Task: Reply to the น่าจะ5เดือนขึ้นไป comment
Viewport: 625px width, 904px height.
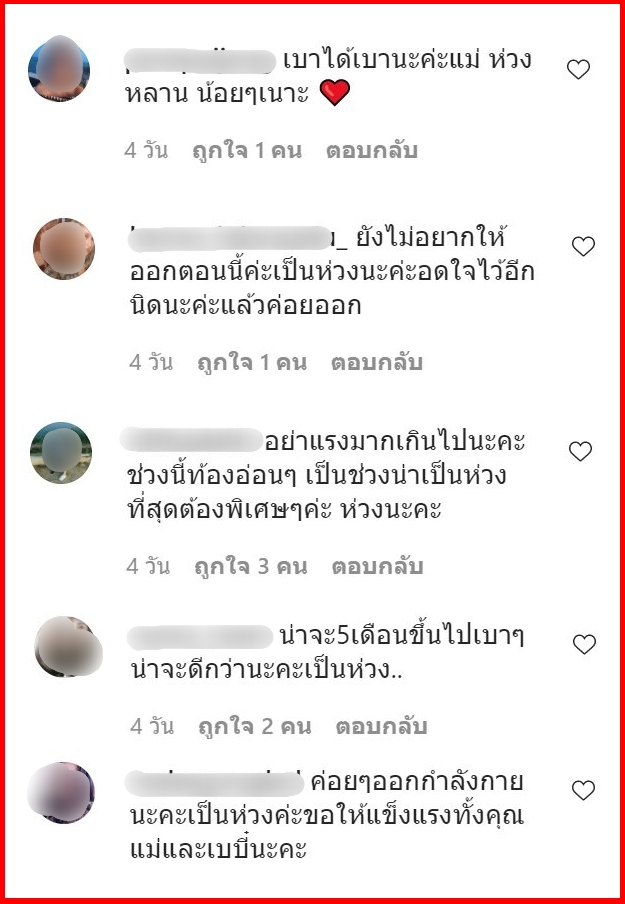Action: point(381,726)
